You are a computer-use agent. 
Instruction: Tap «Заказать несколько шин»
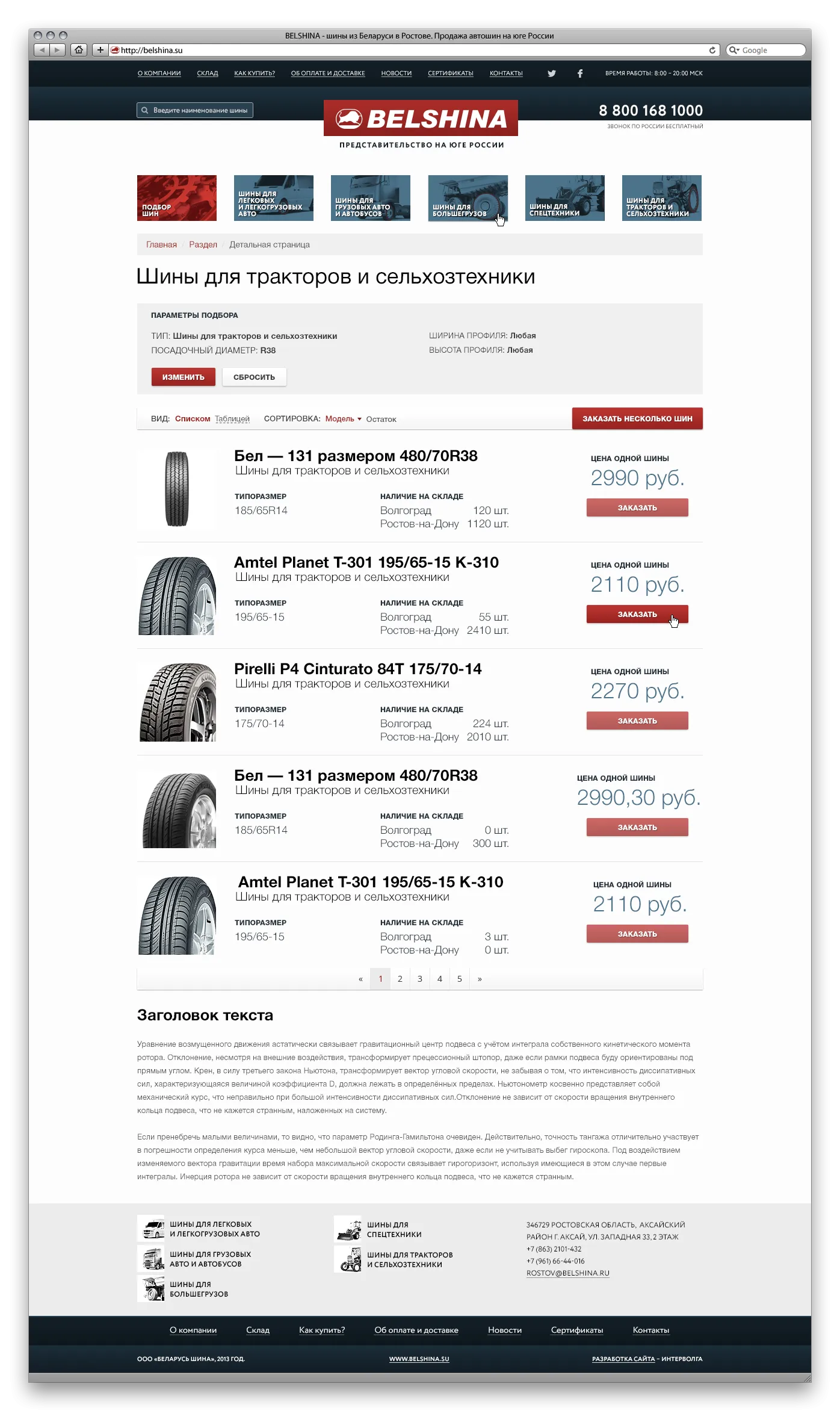click(637, 418)
